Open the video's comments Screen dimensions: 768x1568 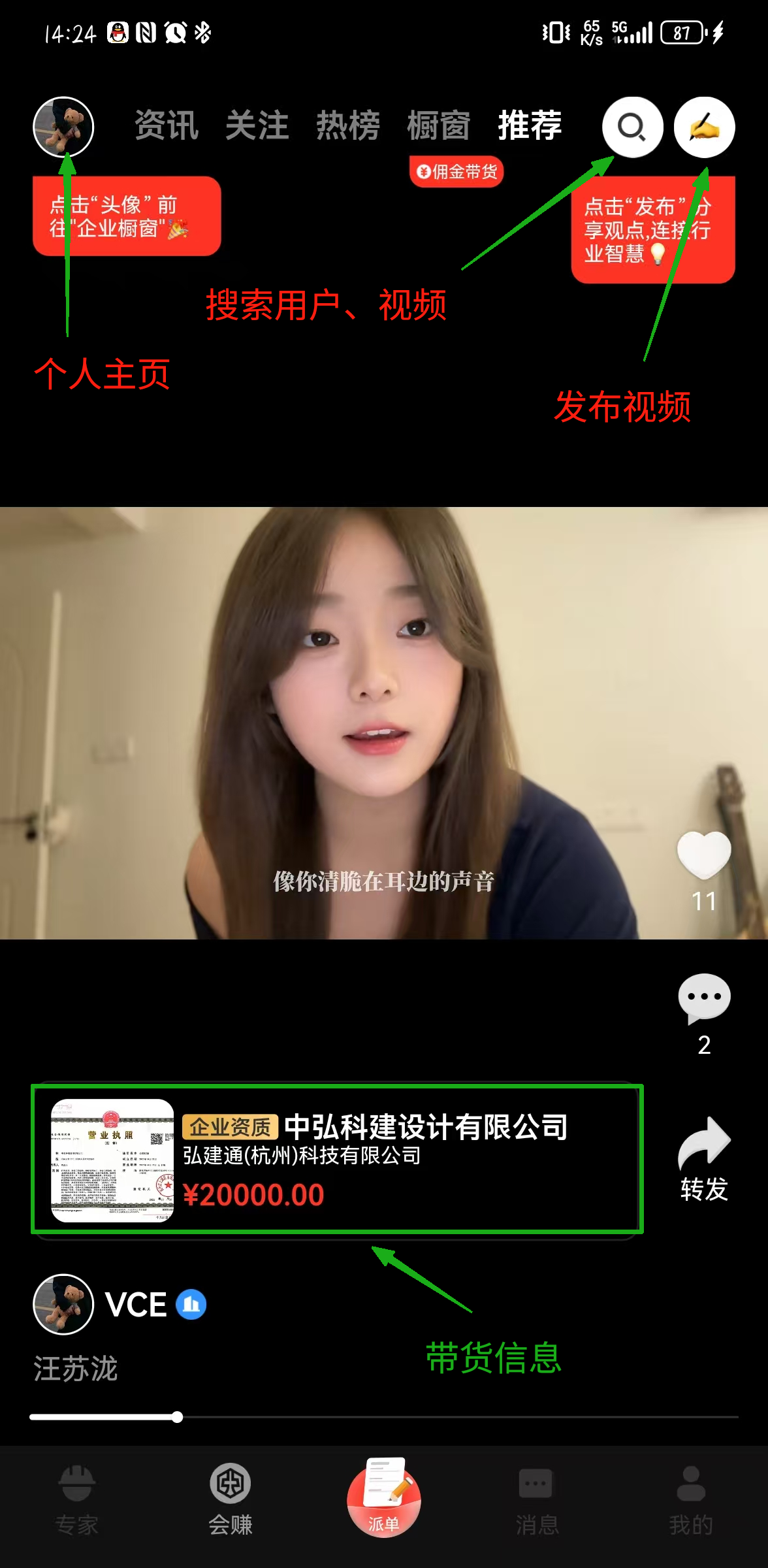point(704,998)
